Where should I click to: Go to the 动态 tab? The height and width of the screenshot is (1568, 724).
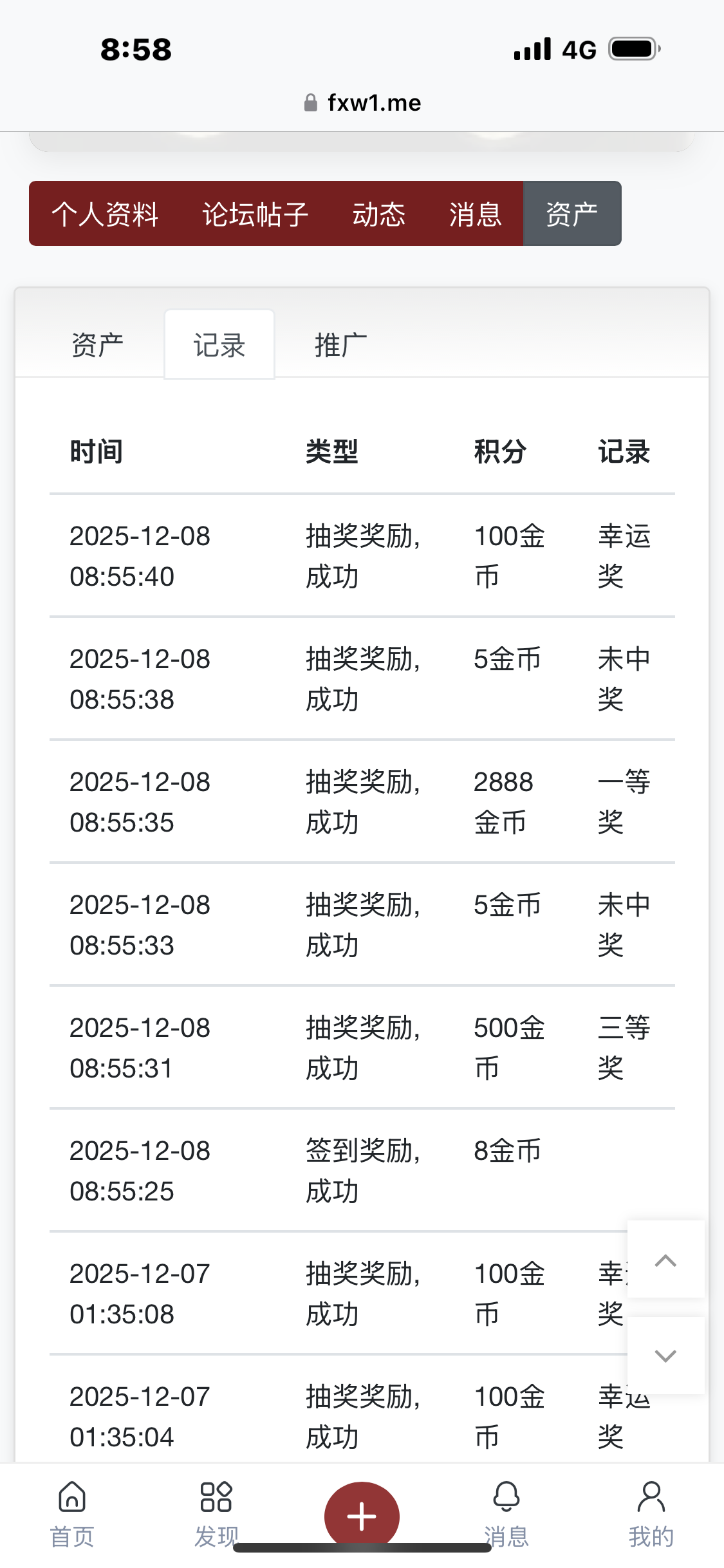(379, 214)
